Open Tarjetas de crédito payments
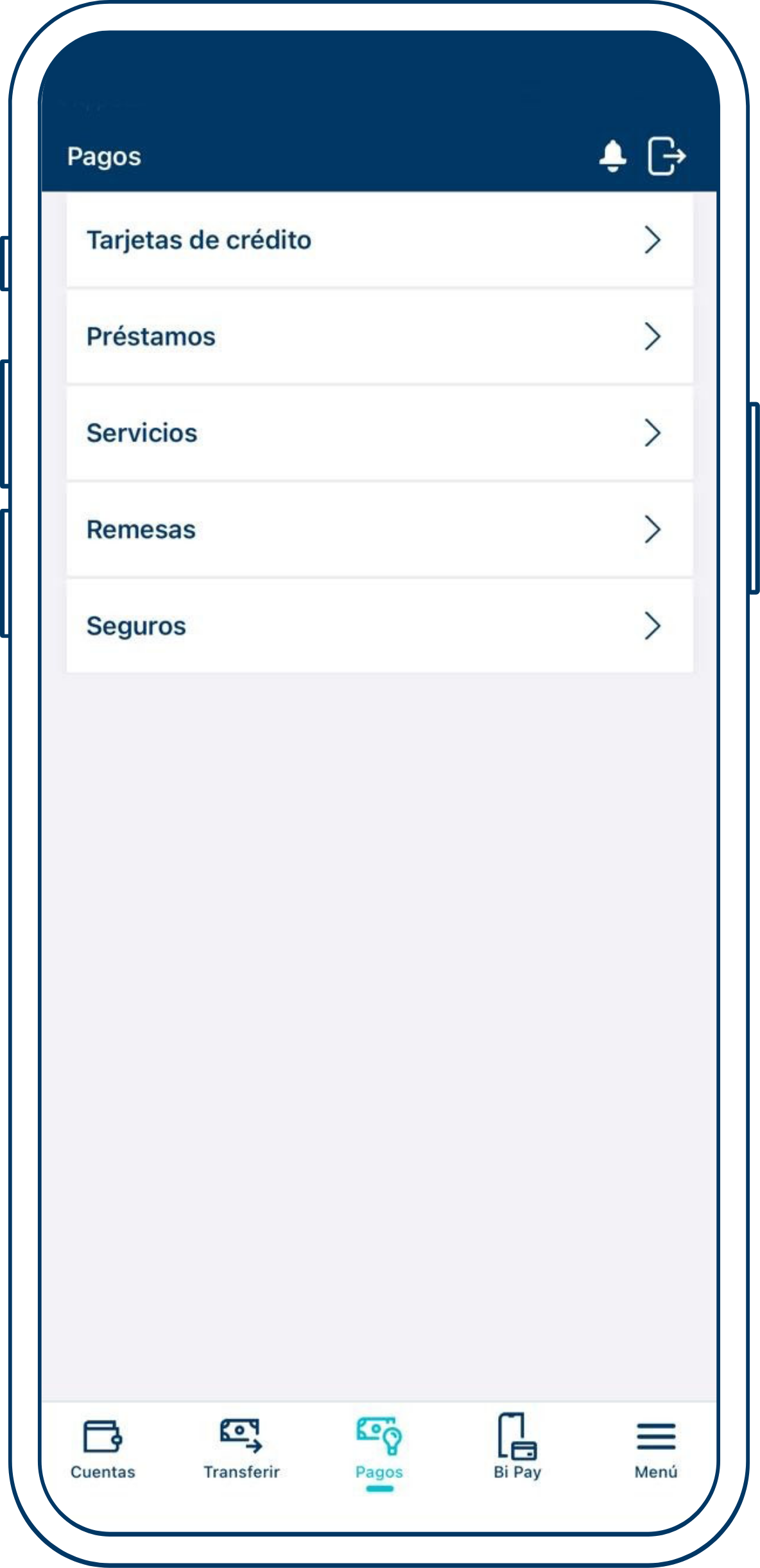 coord(379,241)
